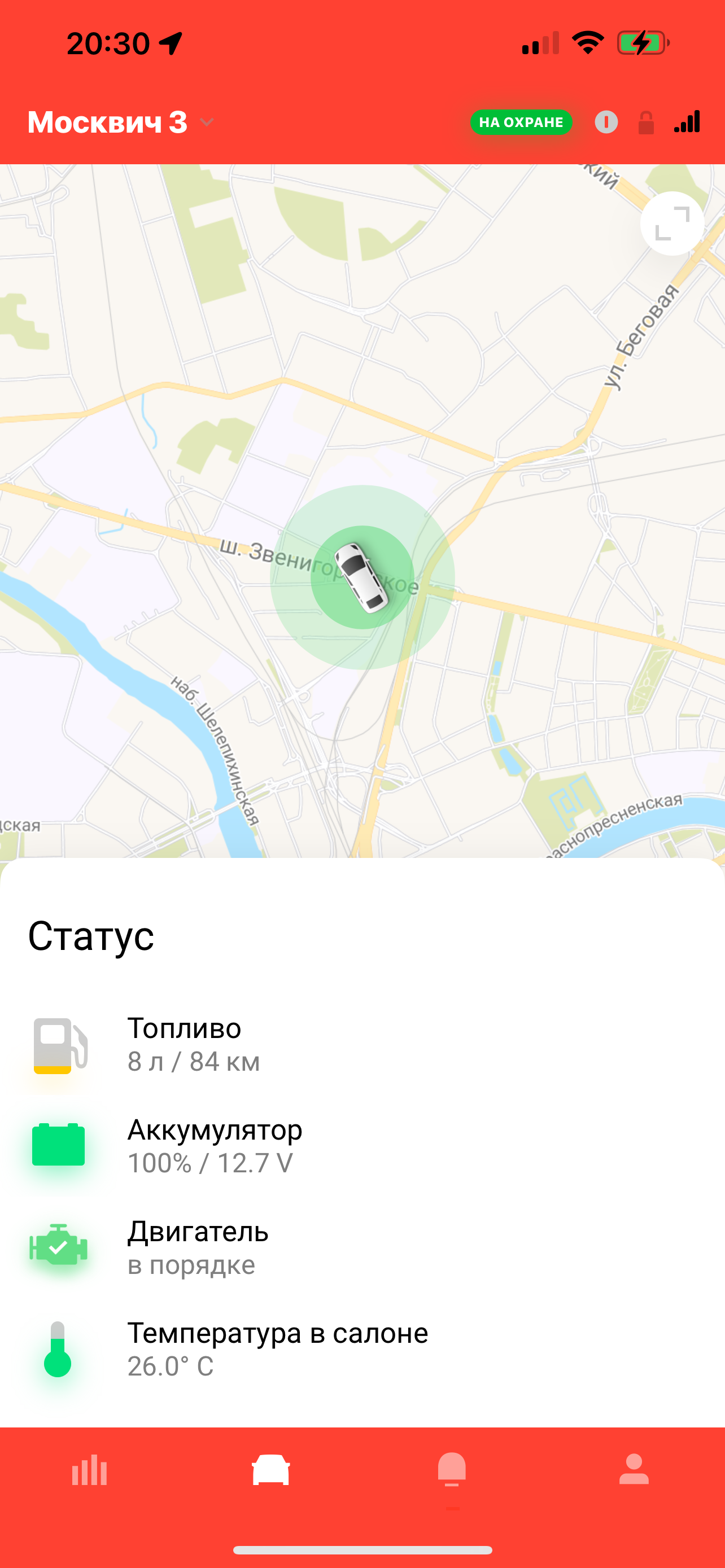Tap the red lock icon in header
Image resolution: width=725 pixels, height=1568 pixels.
(x=646, y=122)
